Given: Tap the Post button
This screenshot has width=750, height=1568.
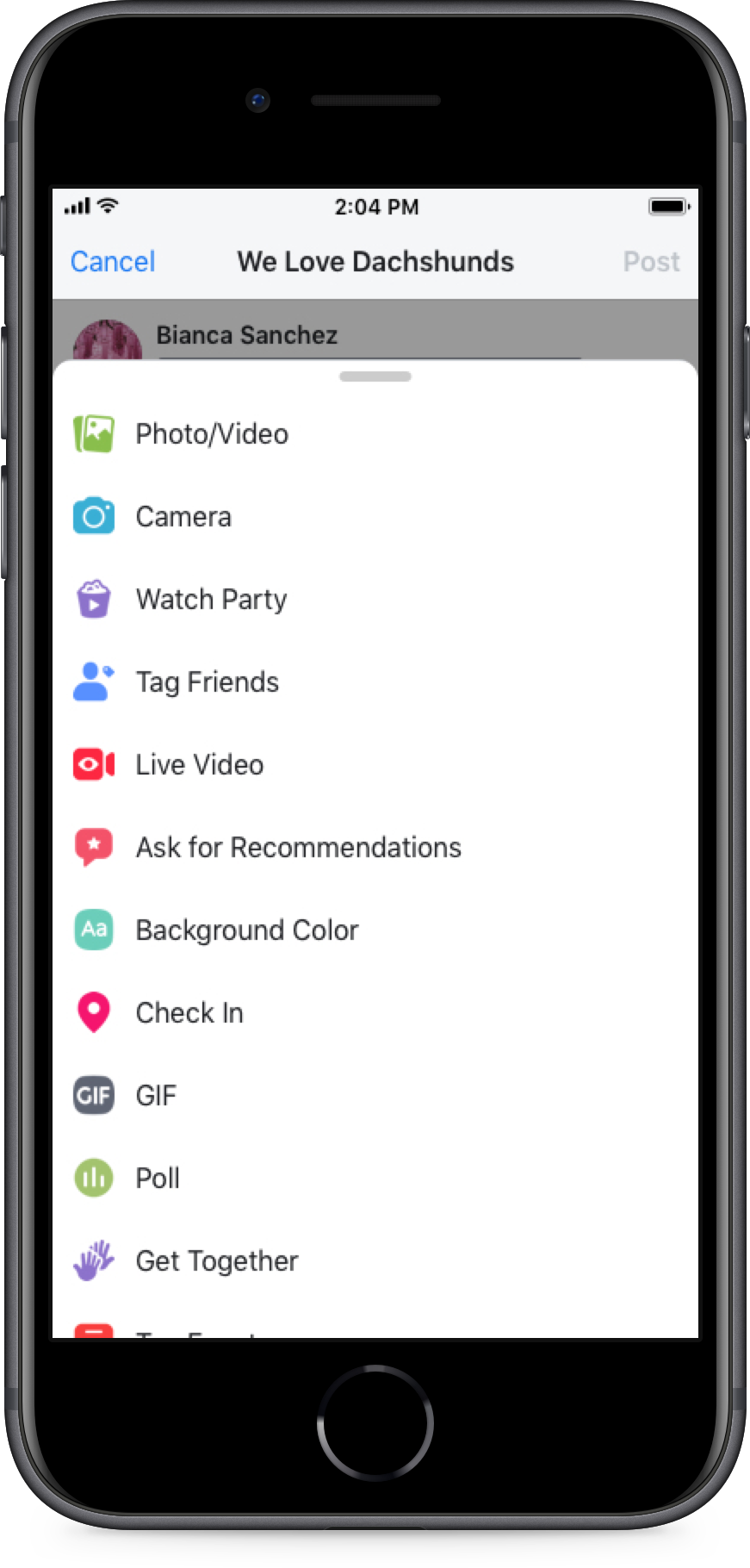Looking at the screenshot, I should coord(651,261).
